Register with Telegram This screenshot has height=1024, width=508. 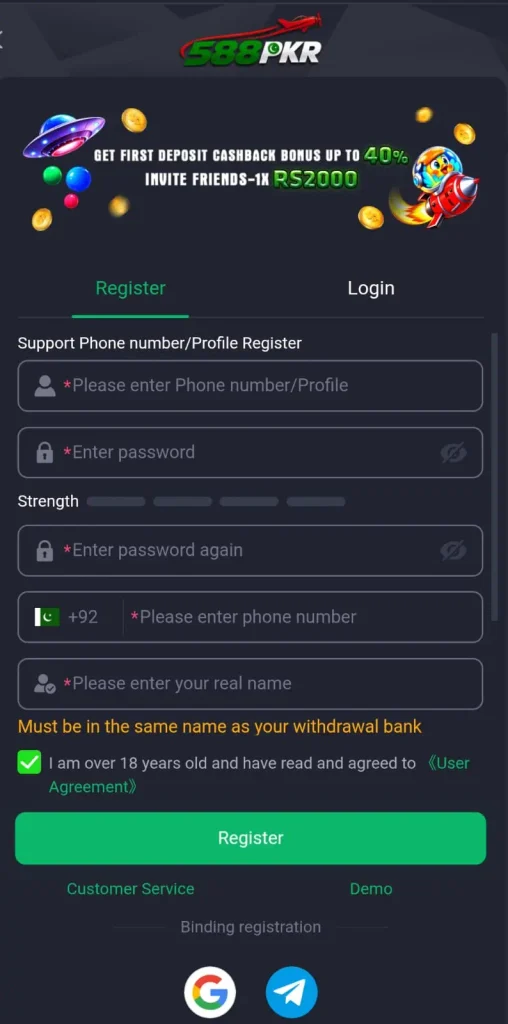tap(291, 993)
